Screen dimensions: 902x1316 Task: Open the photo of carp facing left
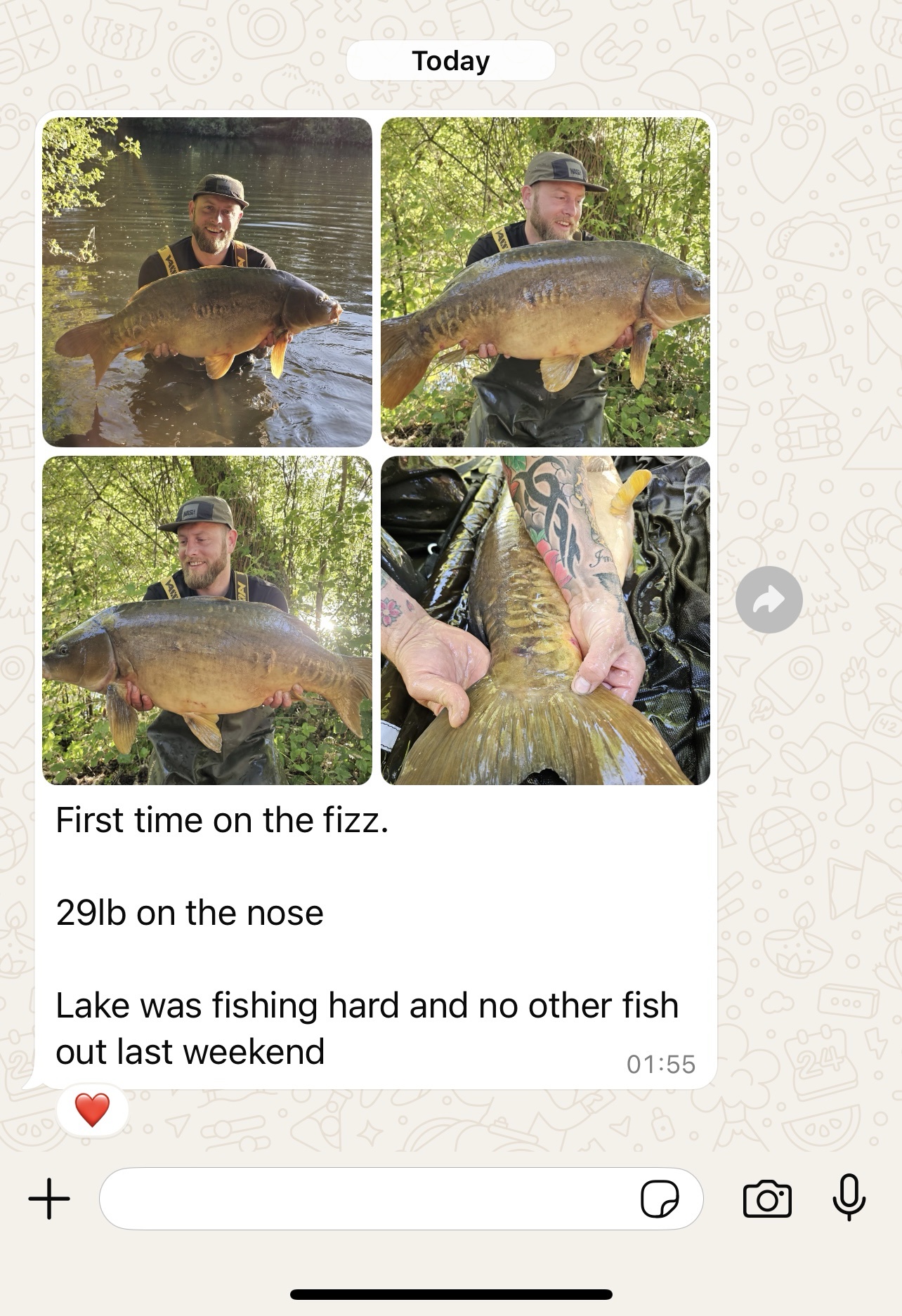pos(207,620)
